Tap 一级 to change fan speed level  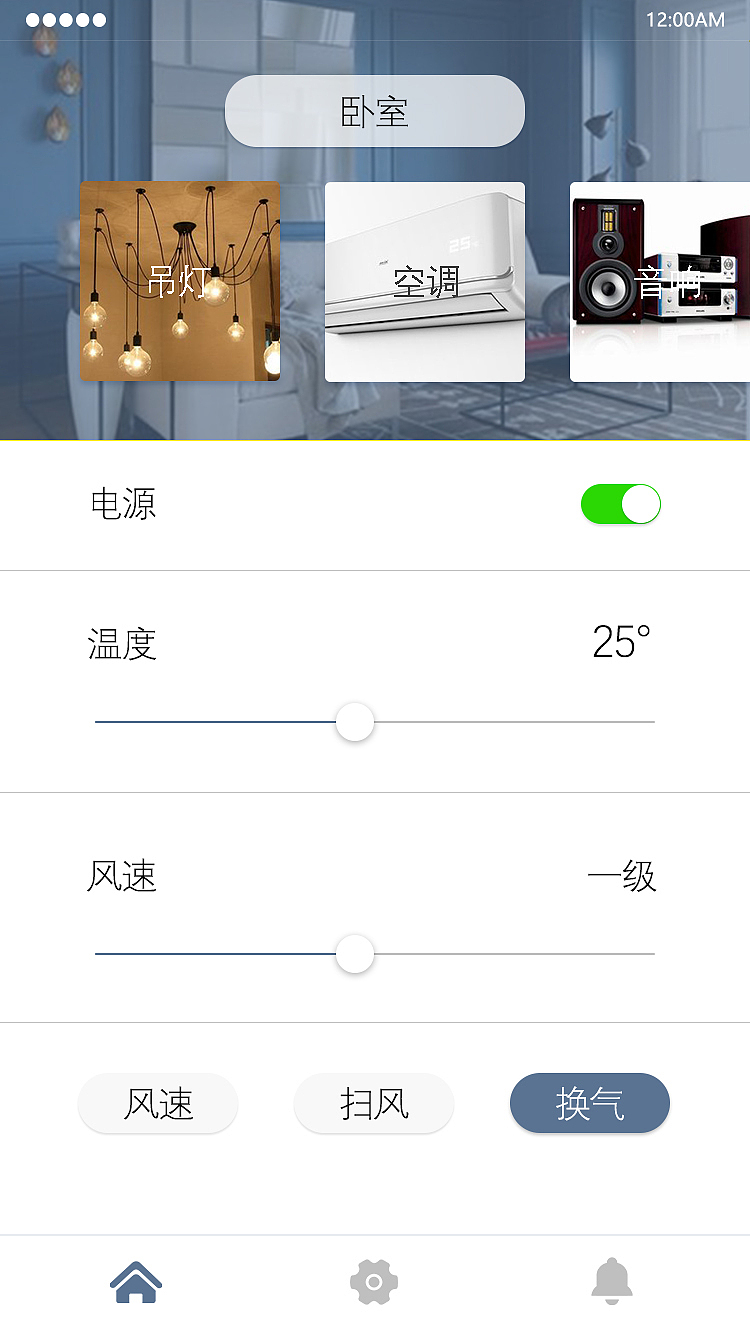point(624,877)
